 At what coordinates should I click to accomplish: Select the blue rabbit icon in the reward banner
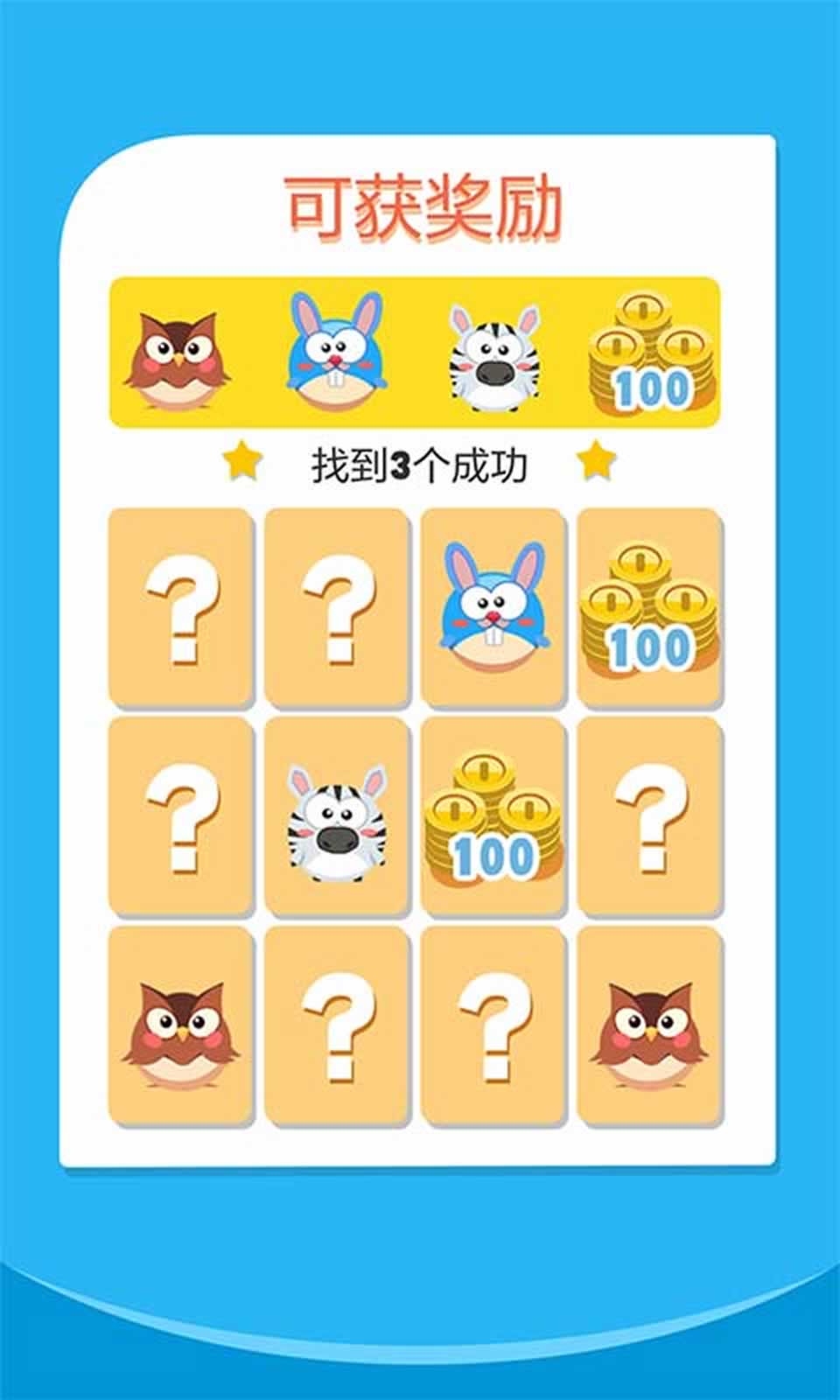[337, 350]
